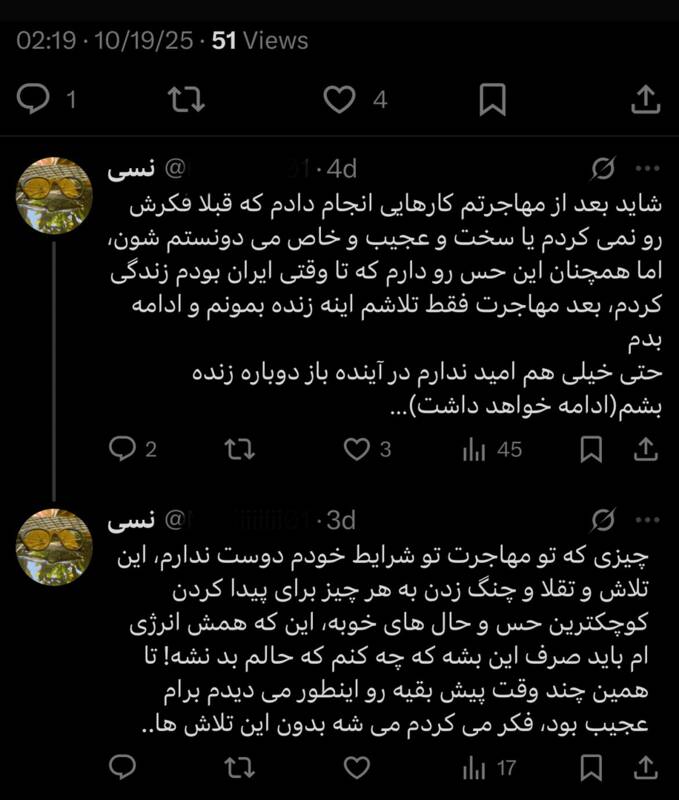Reply to the post from 4d ago
Image resolution: width=679 pixels, height=800 pixels.
123,450
